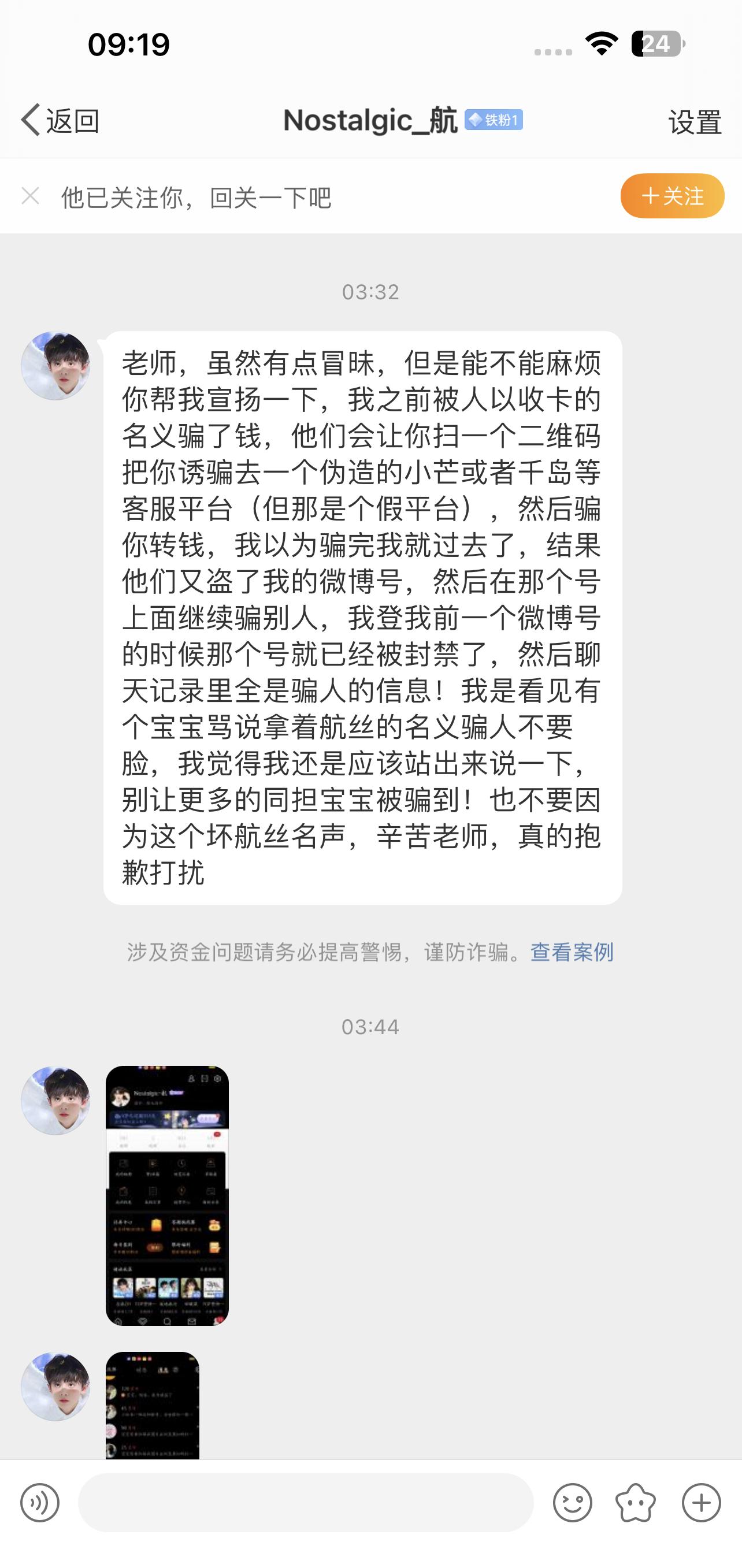This screenshot has height=1568, width=742.
Task: Open the second, partially visible screenshot
Action: [x=153, y=1405]
